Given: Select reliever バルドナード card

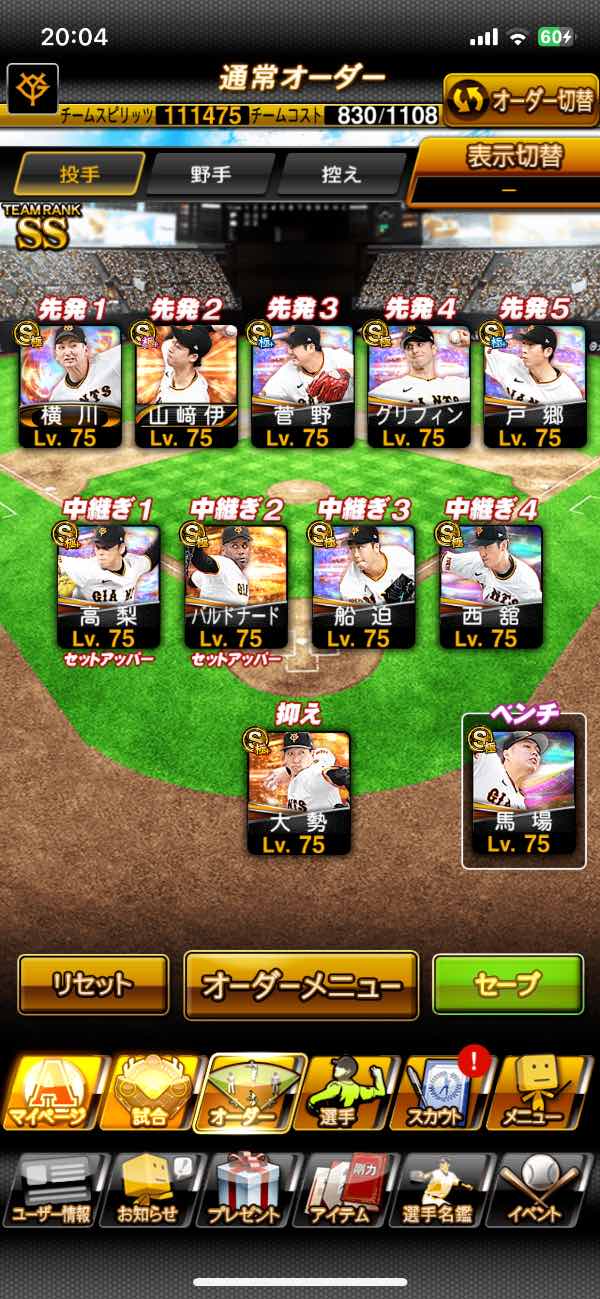Looking at the screenshot, I should [x=236, y=586].
